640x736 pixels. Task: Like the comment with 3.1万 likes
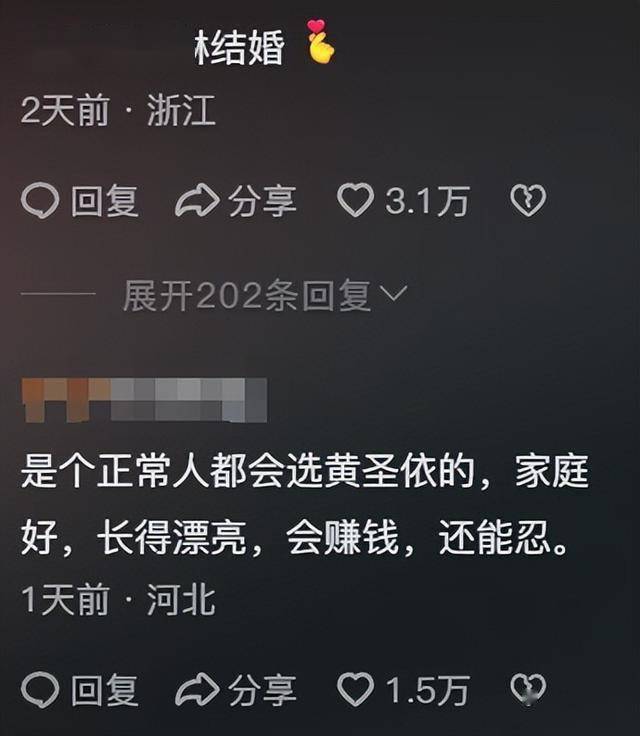[x=355, y=202]
